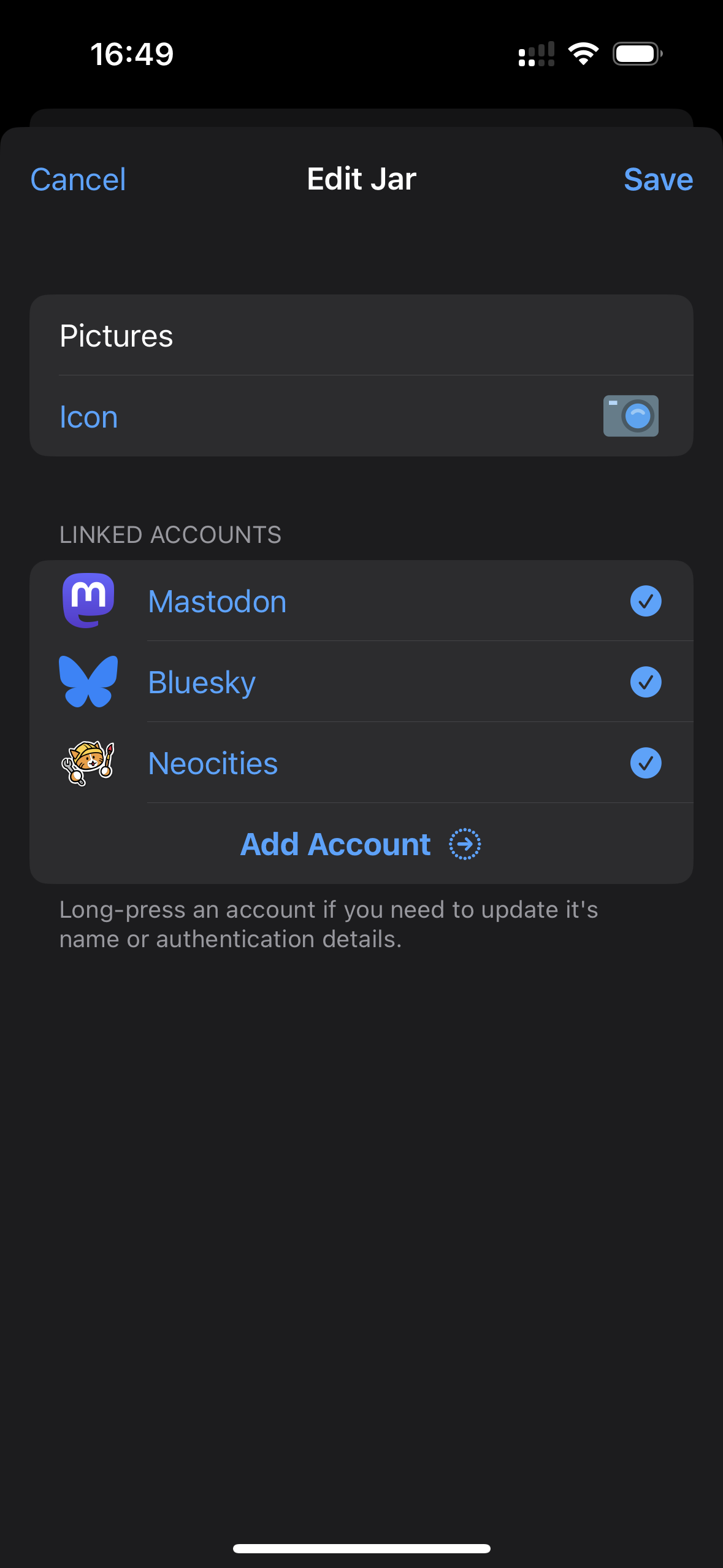Toggle the Neocities account checkmark
723x1568 pixels.
click(646, 763)
